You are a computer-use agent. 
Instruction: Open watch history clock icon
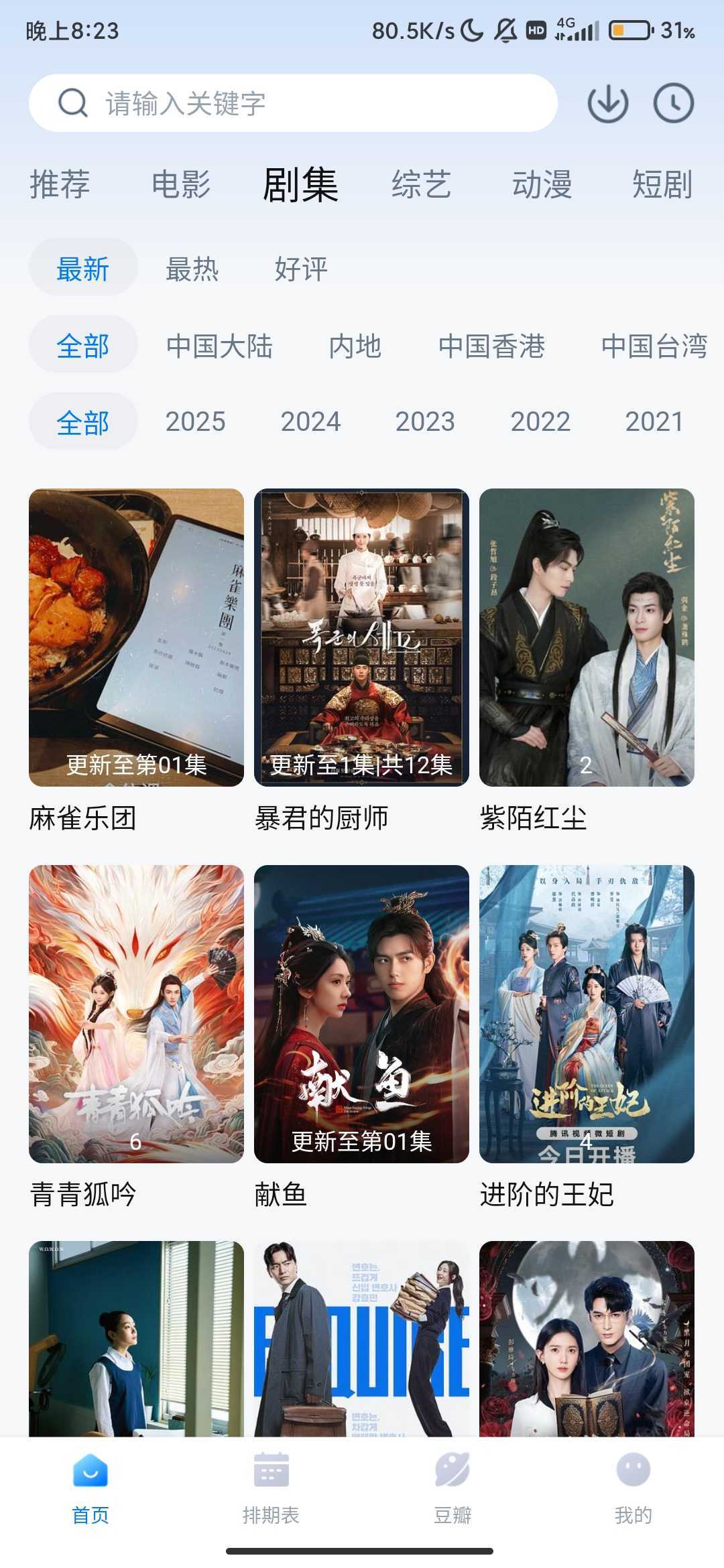[673, 103]
